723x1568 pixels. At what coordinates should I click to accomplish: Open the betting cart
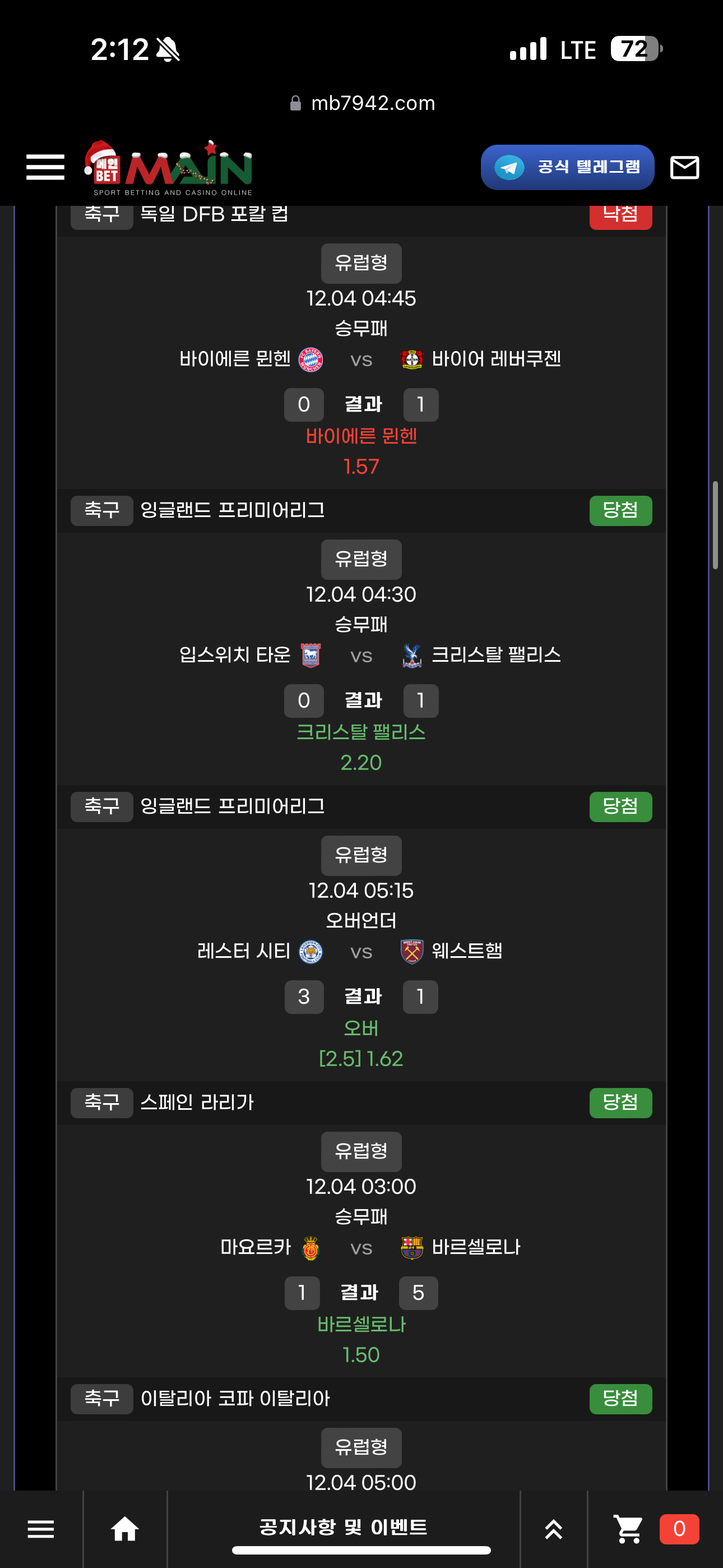[x=629, y=1528]
